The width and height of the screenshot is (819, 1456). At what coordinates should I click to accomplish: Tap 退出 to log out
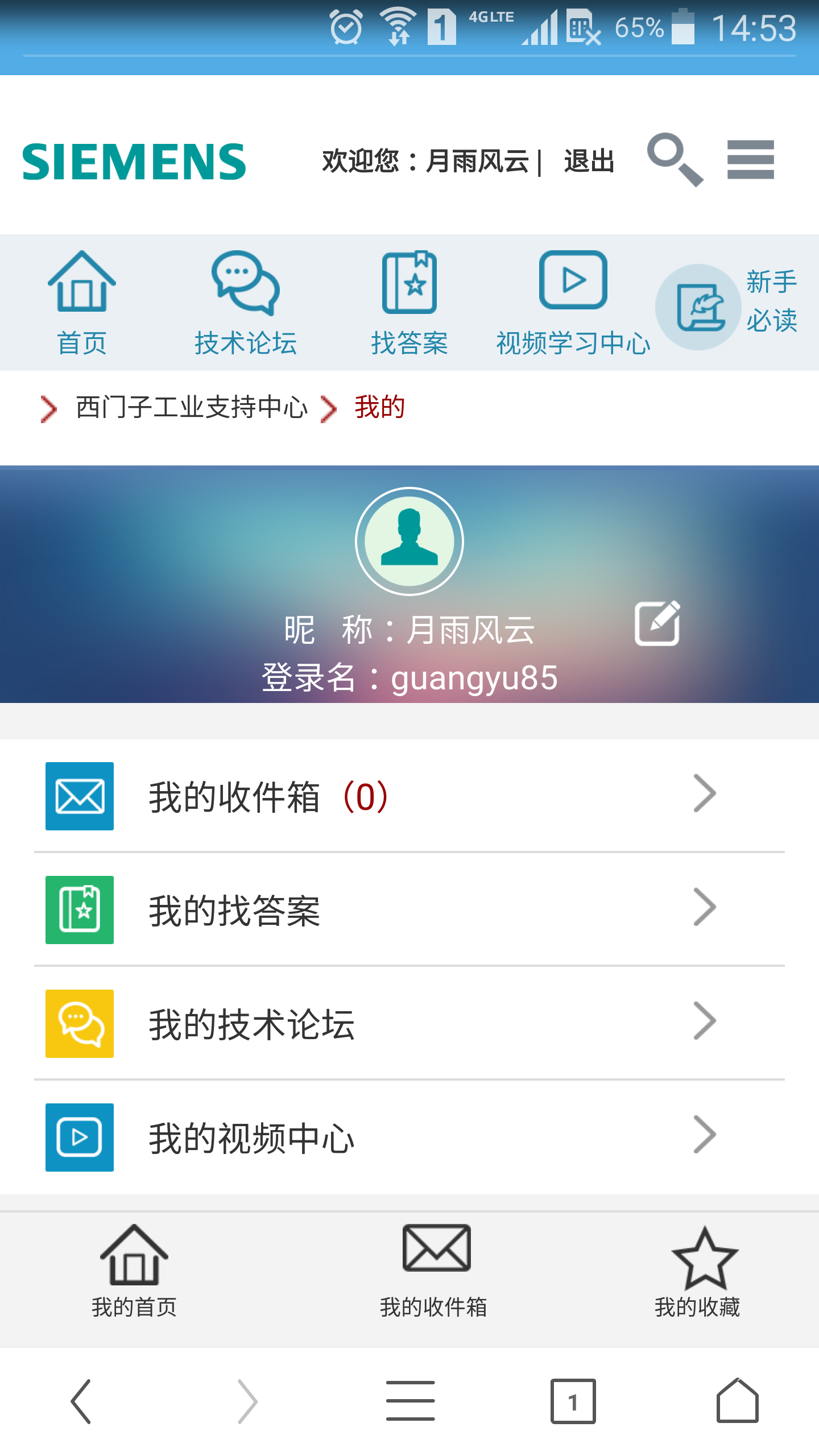coord(589,161)
